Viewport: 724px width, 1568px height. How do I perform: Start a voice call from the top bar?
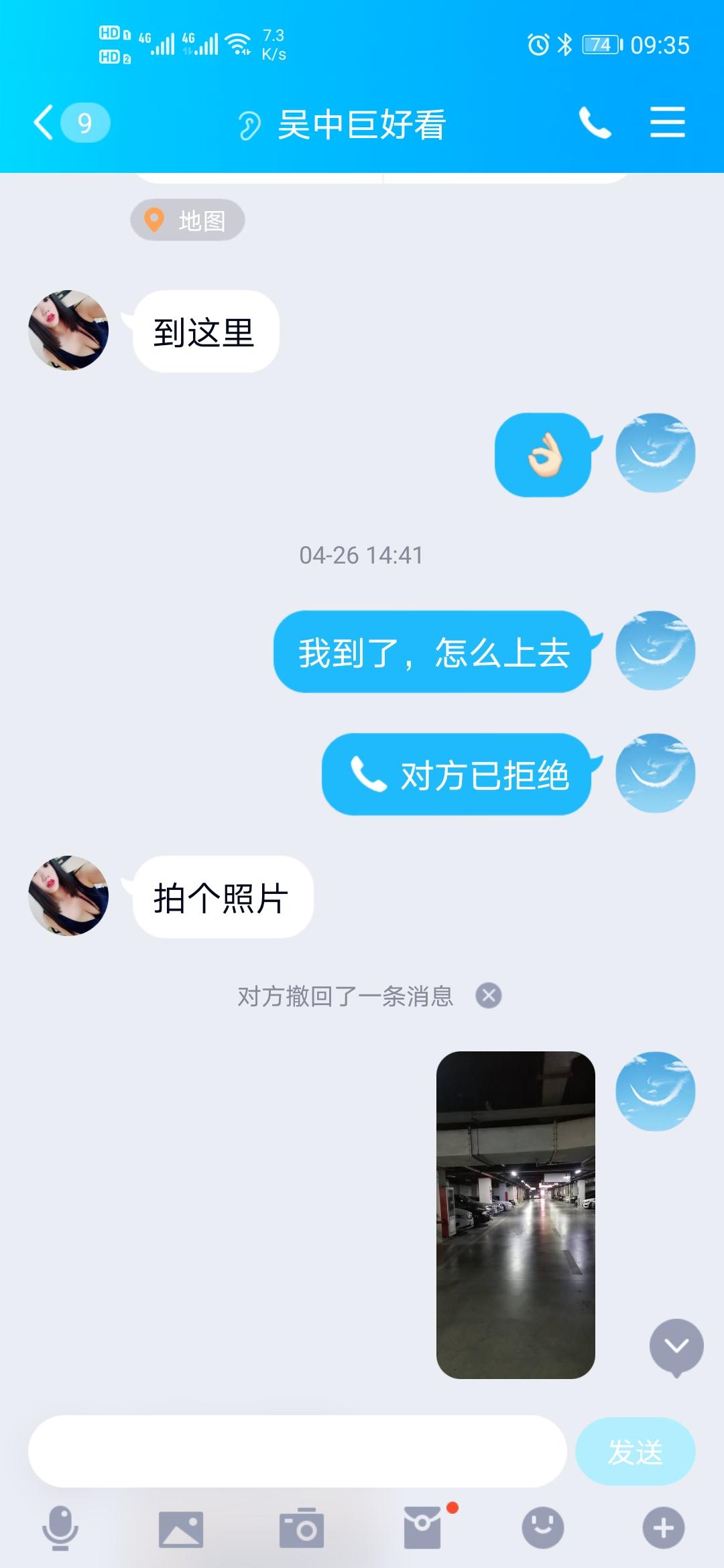pyautogui.click(x=595, y=122)
